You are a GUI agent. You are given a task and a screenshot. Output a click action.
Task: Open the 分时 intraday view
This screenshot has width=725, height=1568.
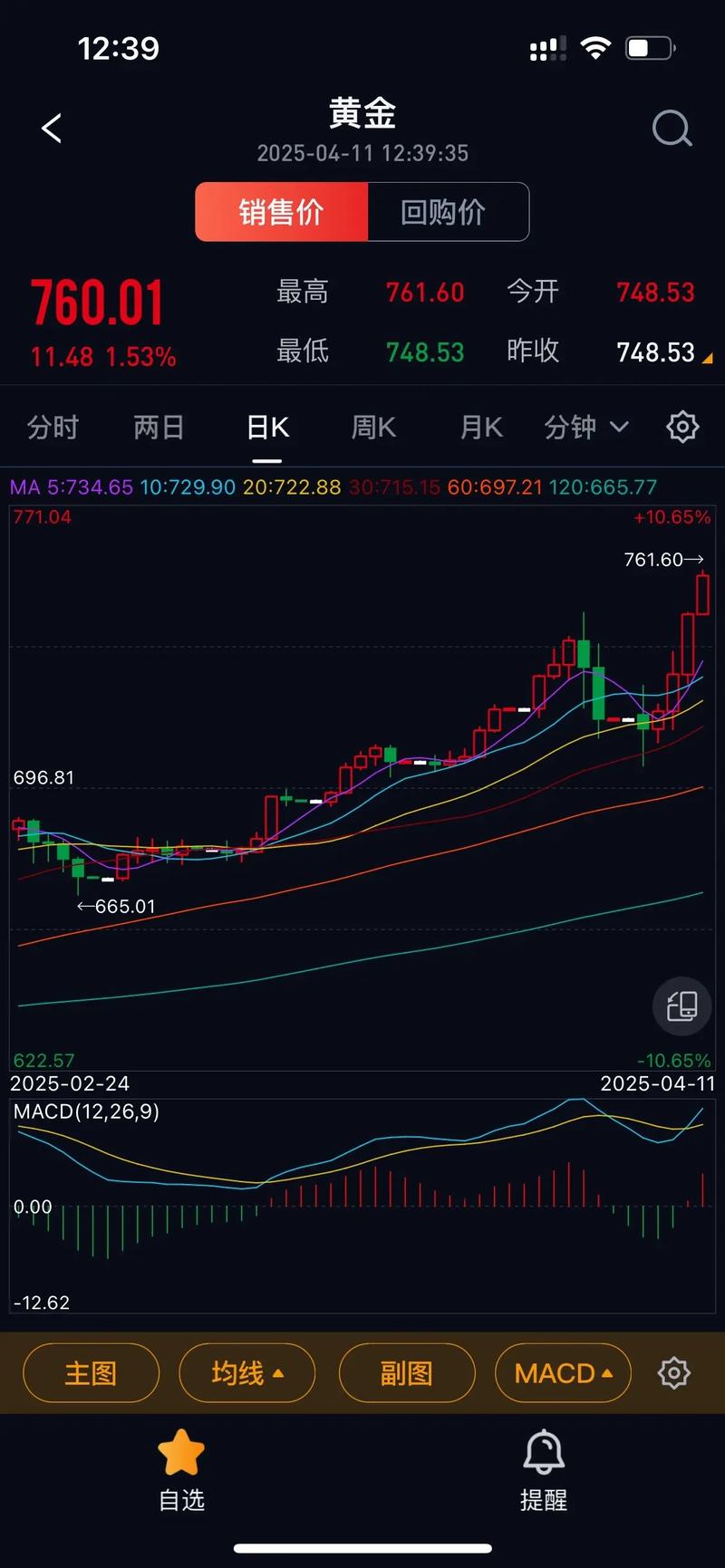click(x=53, y=426)
